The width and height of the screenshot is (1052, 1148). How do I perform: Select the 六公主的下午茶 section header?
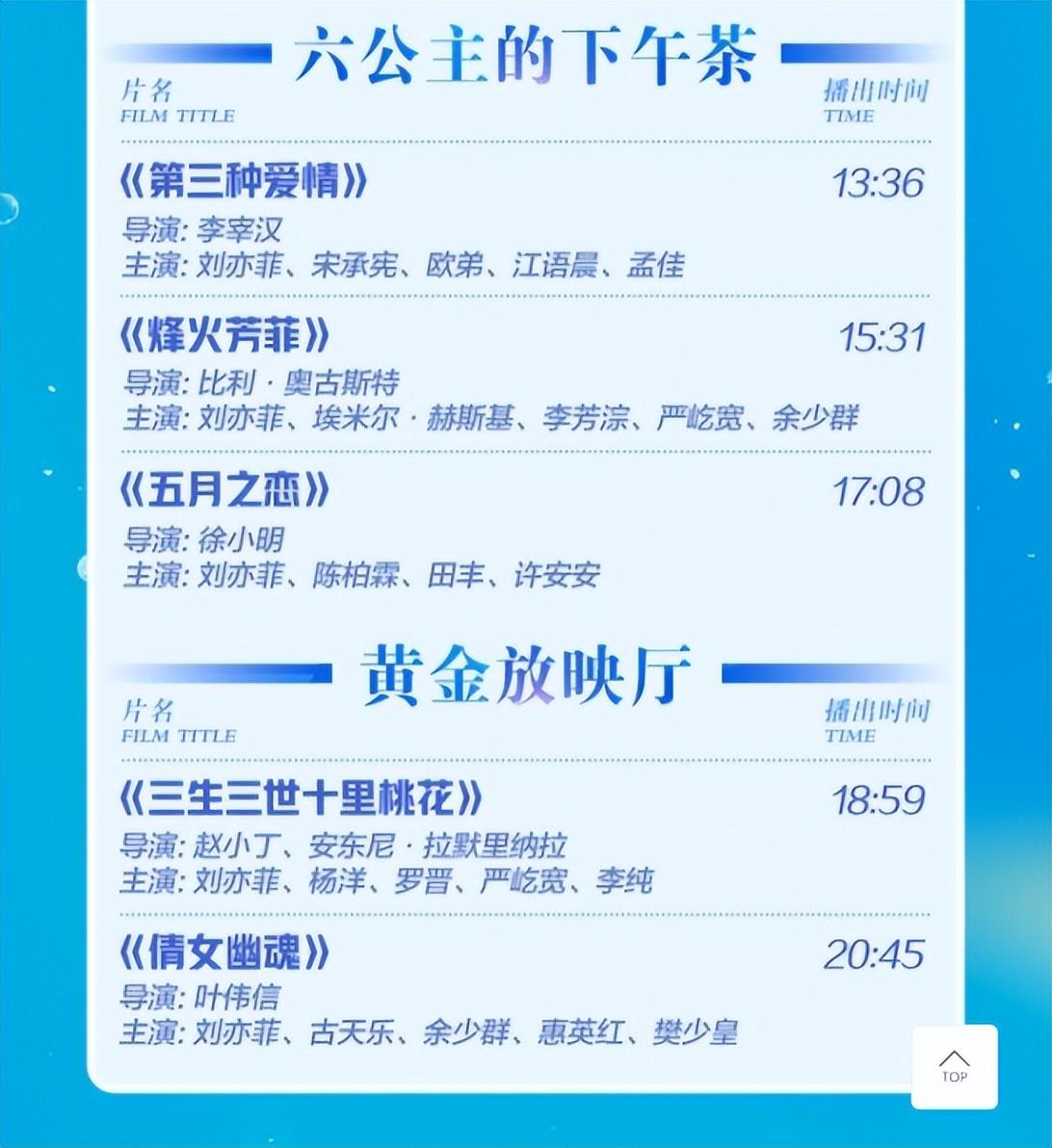pyautogui.click(x=525, y=50)
